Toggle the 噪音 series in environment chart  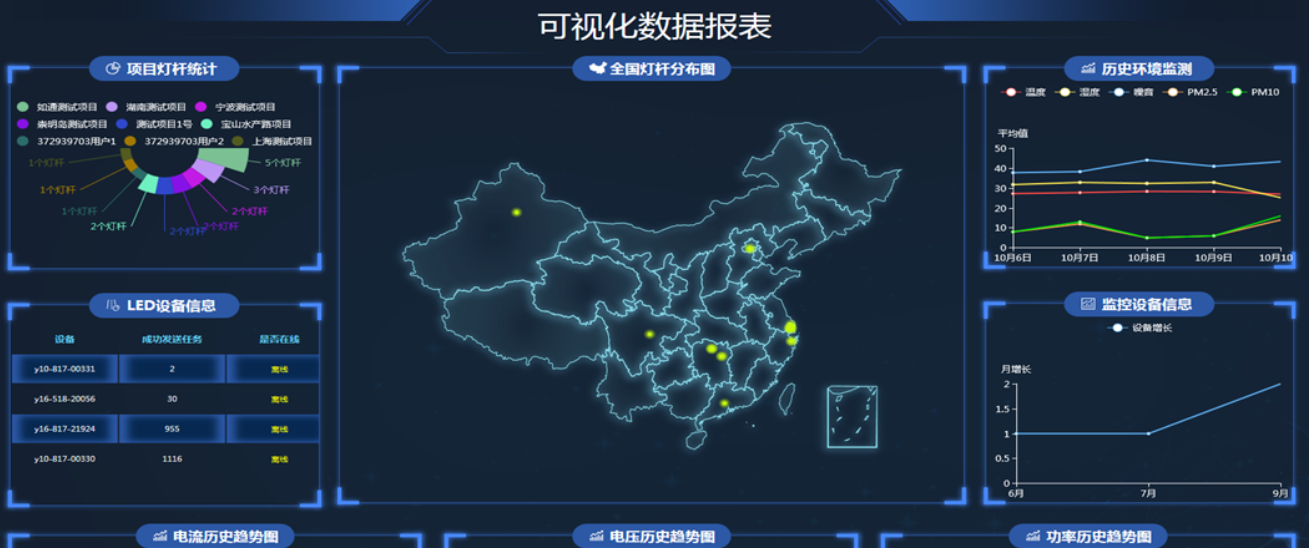click(1134, 92)
